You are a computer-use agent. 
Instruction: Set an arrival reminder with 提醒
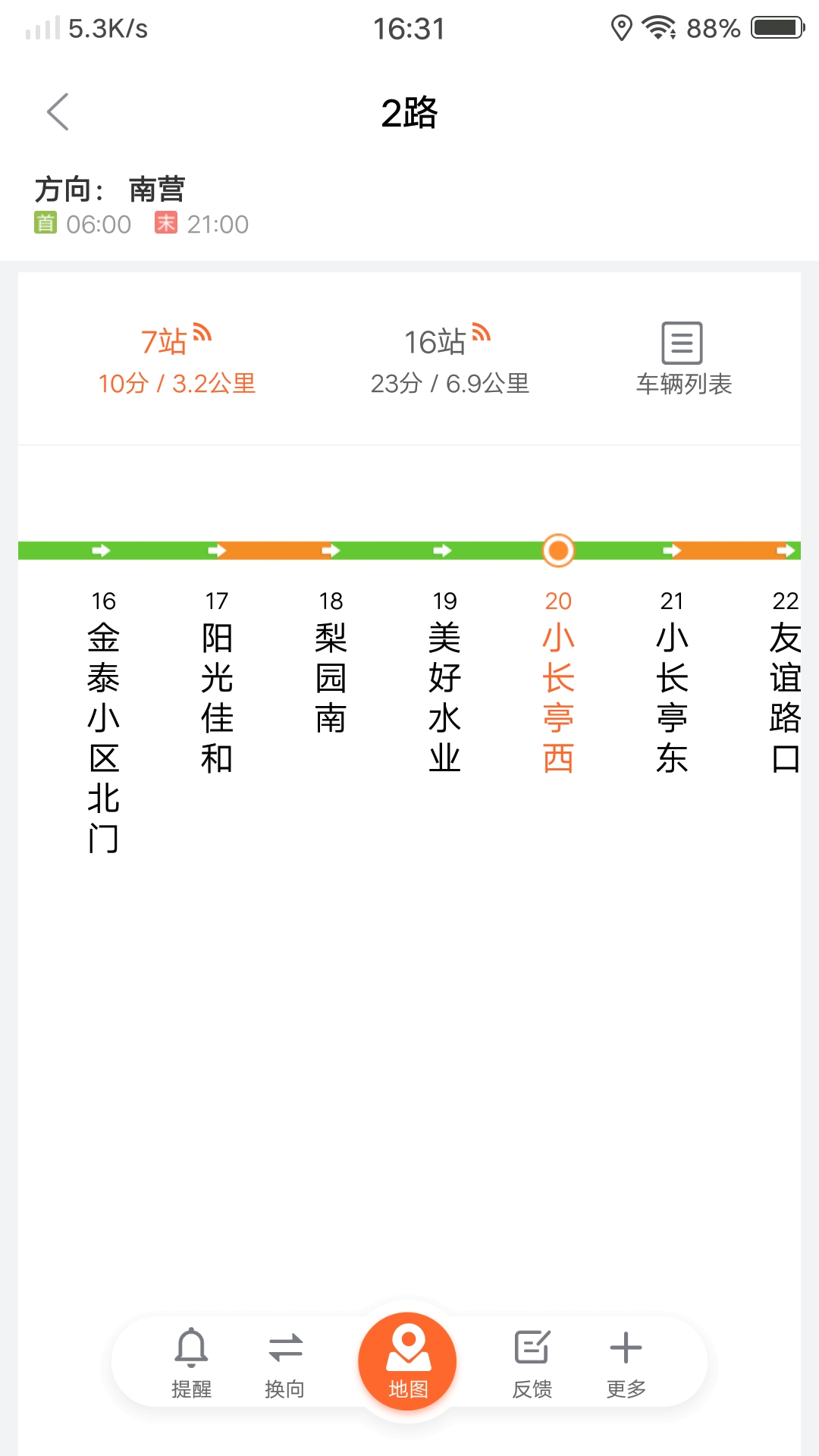tap(191, 1362)
